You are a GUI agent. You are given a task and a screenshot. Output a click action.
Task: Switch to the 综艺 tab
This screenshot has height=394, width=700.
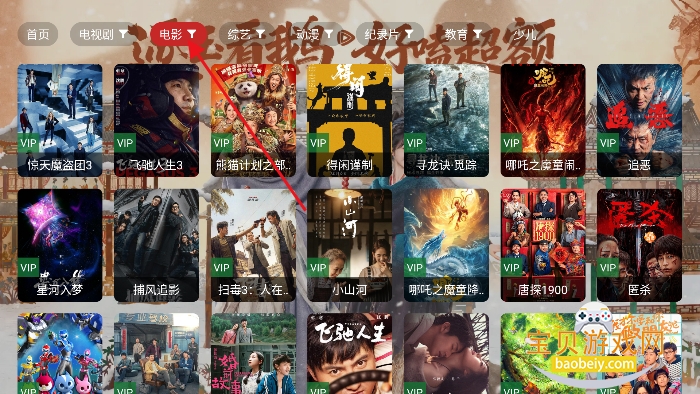(x=246, y=34)
